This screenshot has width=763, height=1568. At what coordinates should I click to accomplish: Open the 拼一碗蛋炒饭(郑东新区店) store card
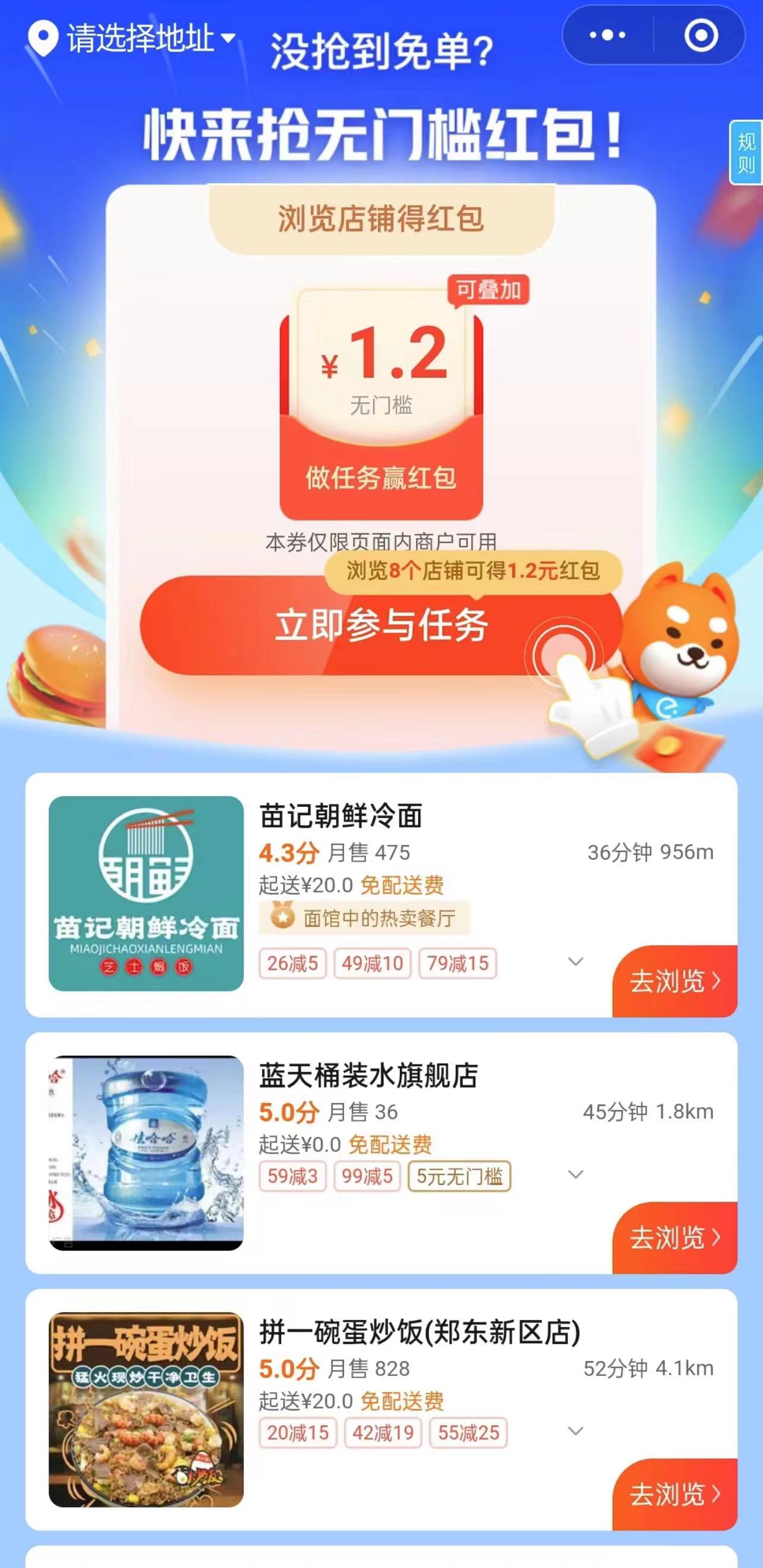click(x=420, y=1333)
